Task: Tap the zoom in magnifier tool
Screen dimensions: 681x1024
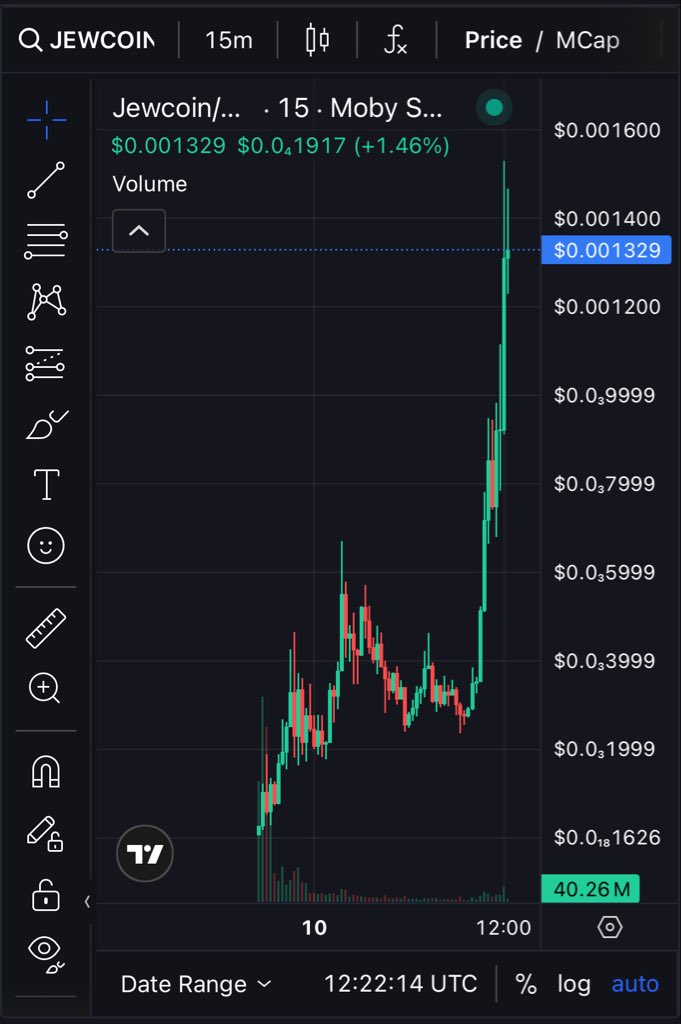Action: 46,688
